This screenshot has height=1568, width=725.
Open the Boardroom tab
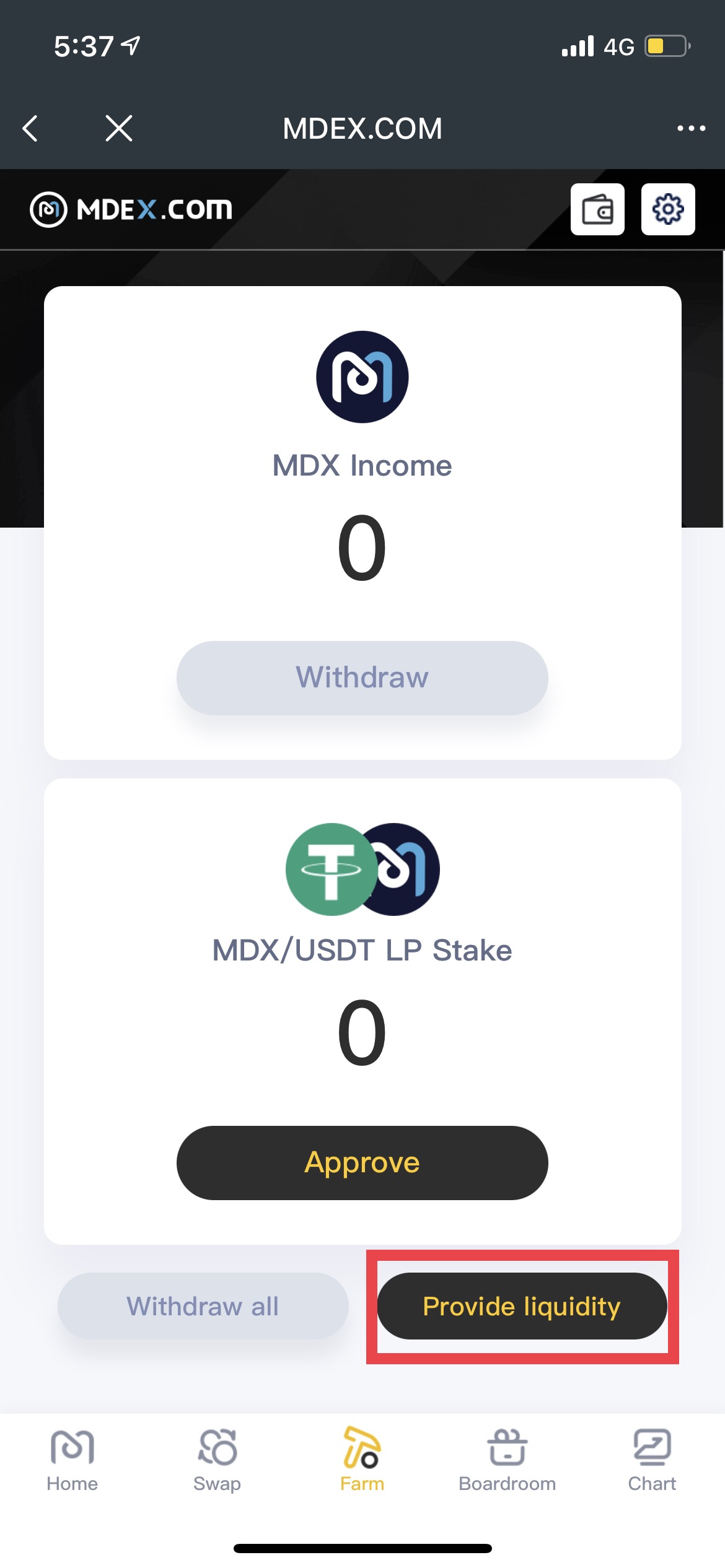(507, 1460)
